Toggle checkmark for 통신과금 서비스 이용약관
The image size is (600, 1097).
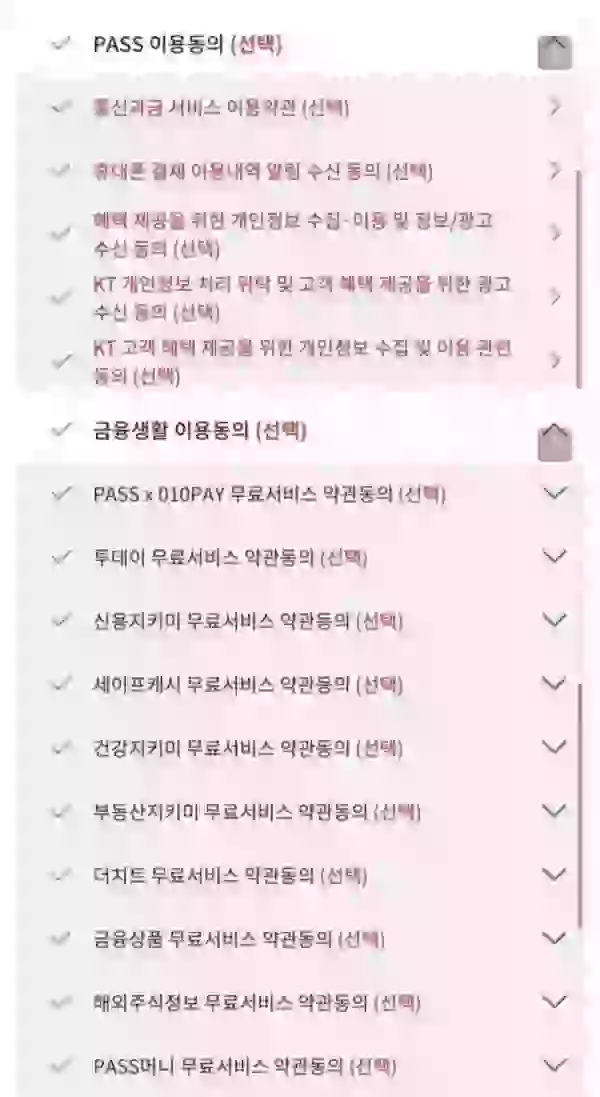[x=62, y=106]
